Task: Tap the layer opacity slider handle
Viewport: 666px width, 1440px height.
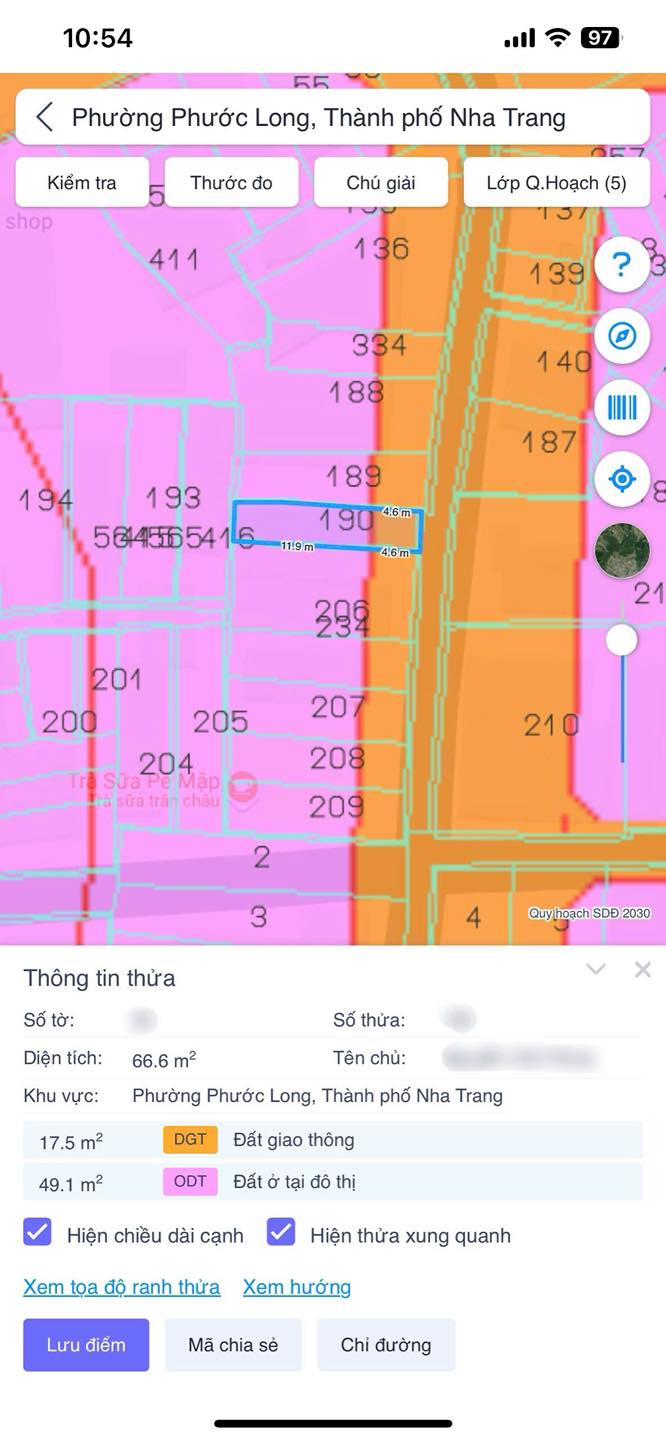Action: [622, 640]
